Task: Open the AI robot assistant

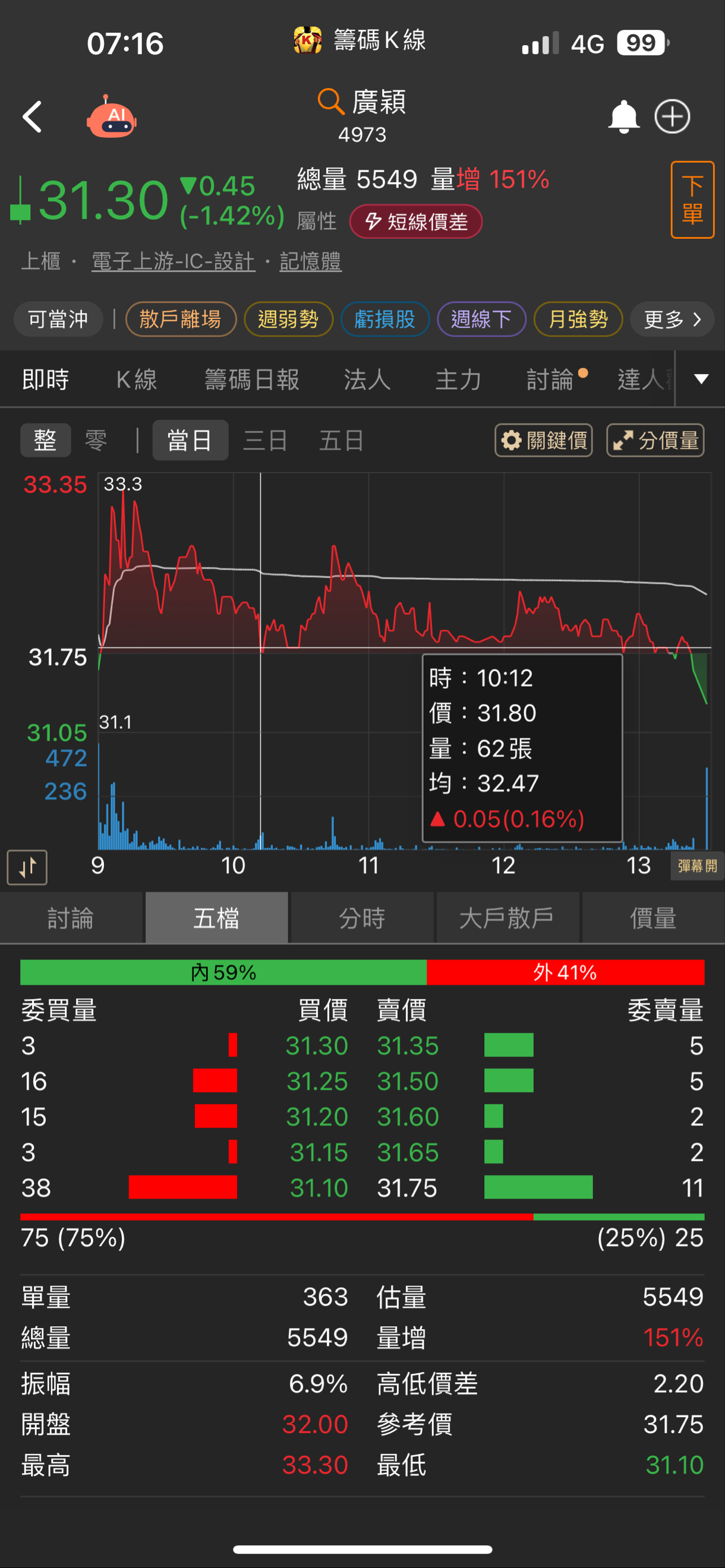Action: 112,117
